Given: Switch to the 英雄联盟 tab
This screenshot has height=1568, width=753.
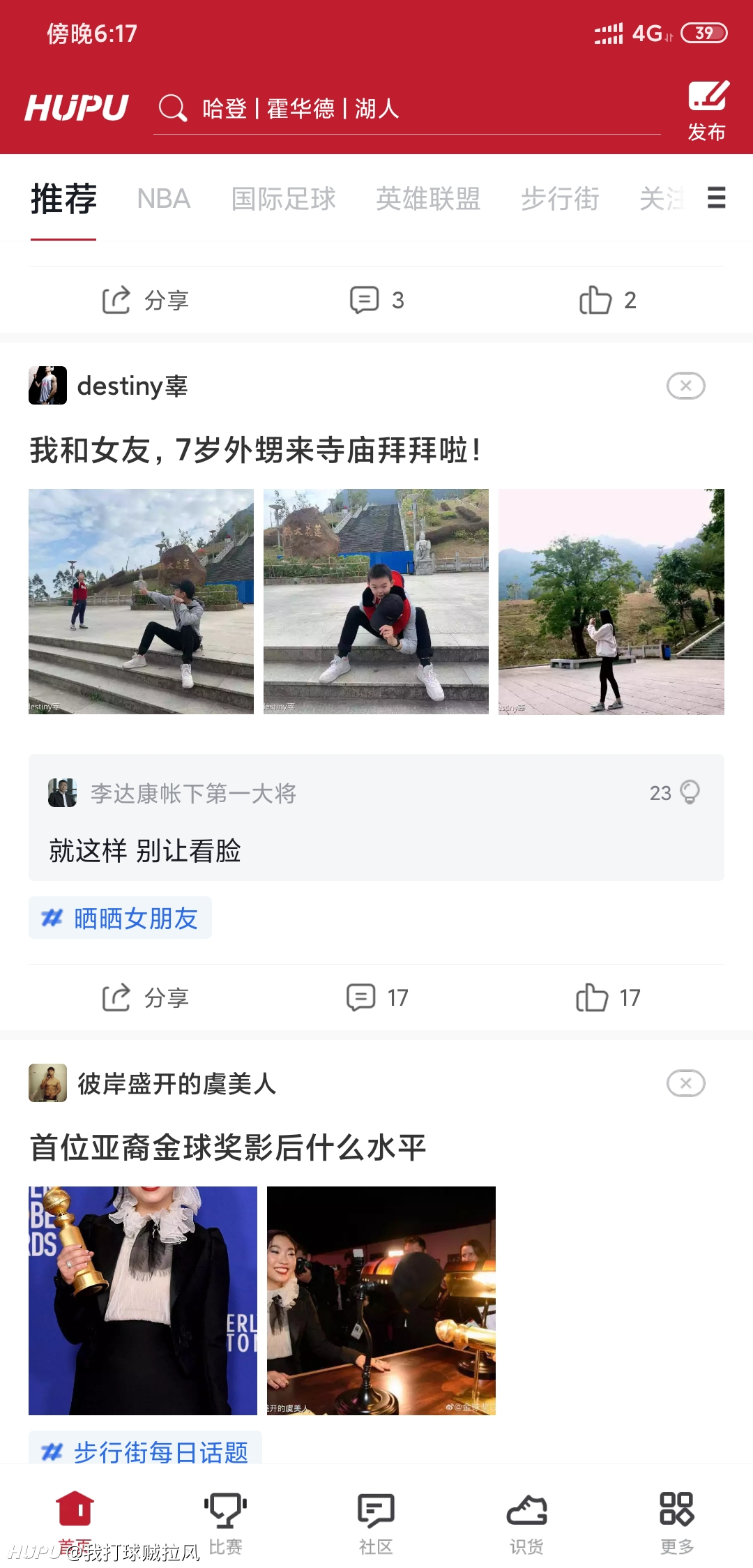Looking at the screenshot, I should [428, 199].
